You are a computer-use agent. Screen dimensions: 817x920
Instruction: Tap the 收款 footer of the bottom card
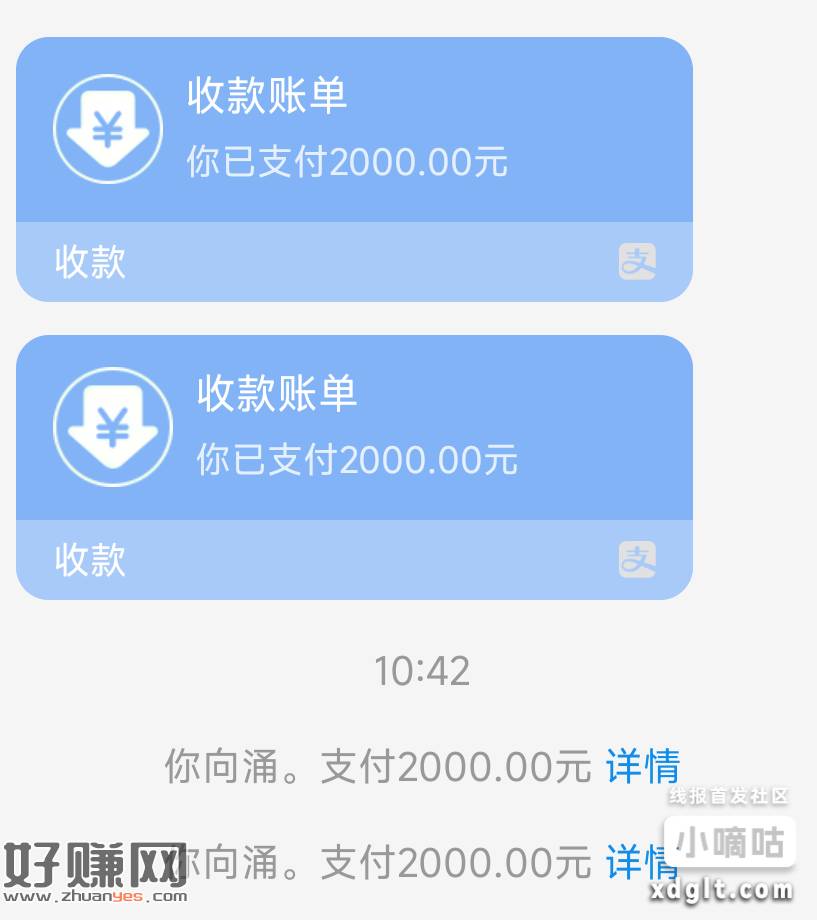[90, 559]
